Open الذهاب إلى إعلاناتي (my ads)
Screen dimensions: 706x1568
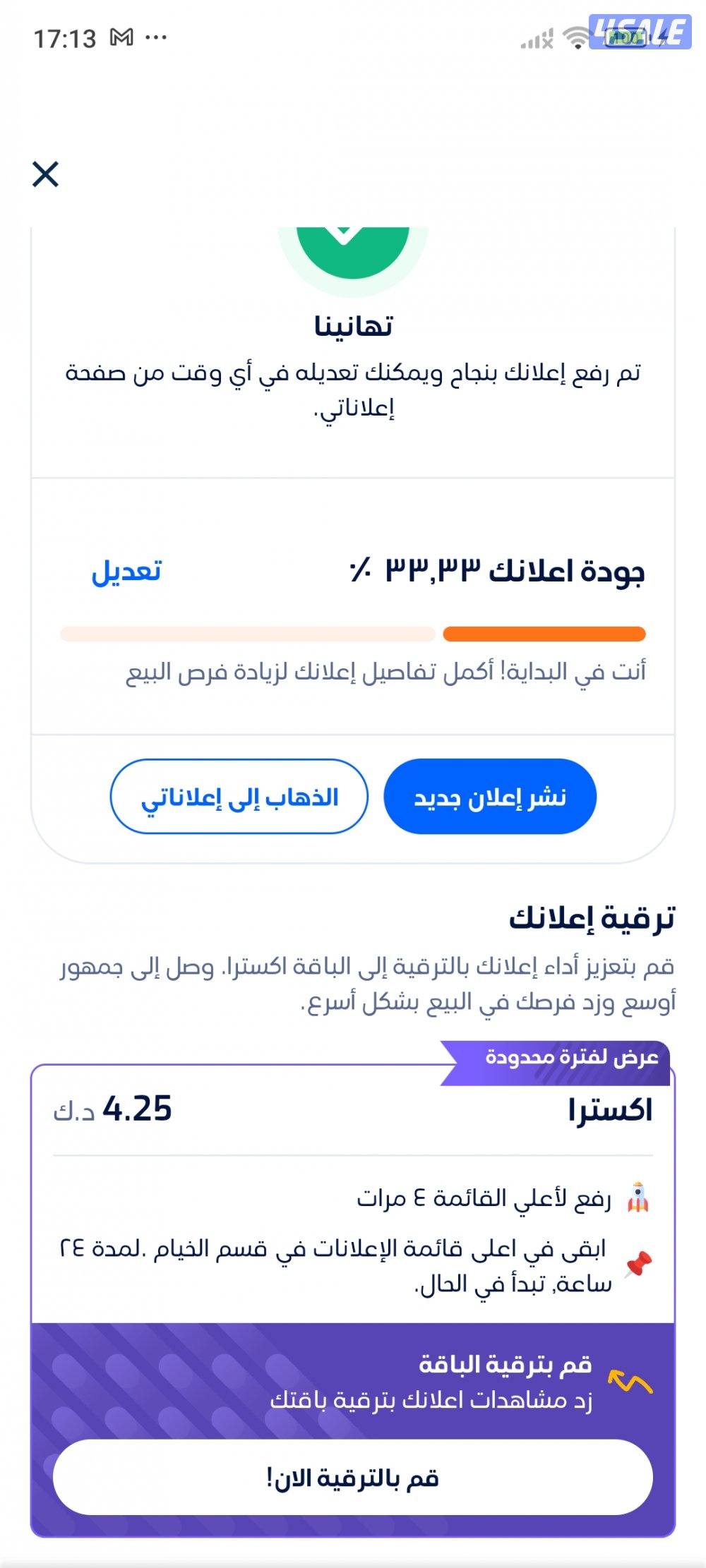point(239,797)
